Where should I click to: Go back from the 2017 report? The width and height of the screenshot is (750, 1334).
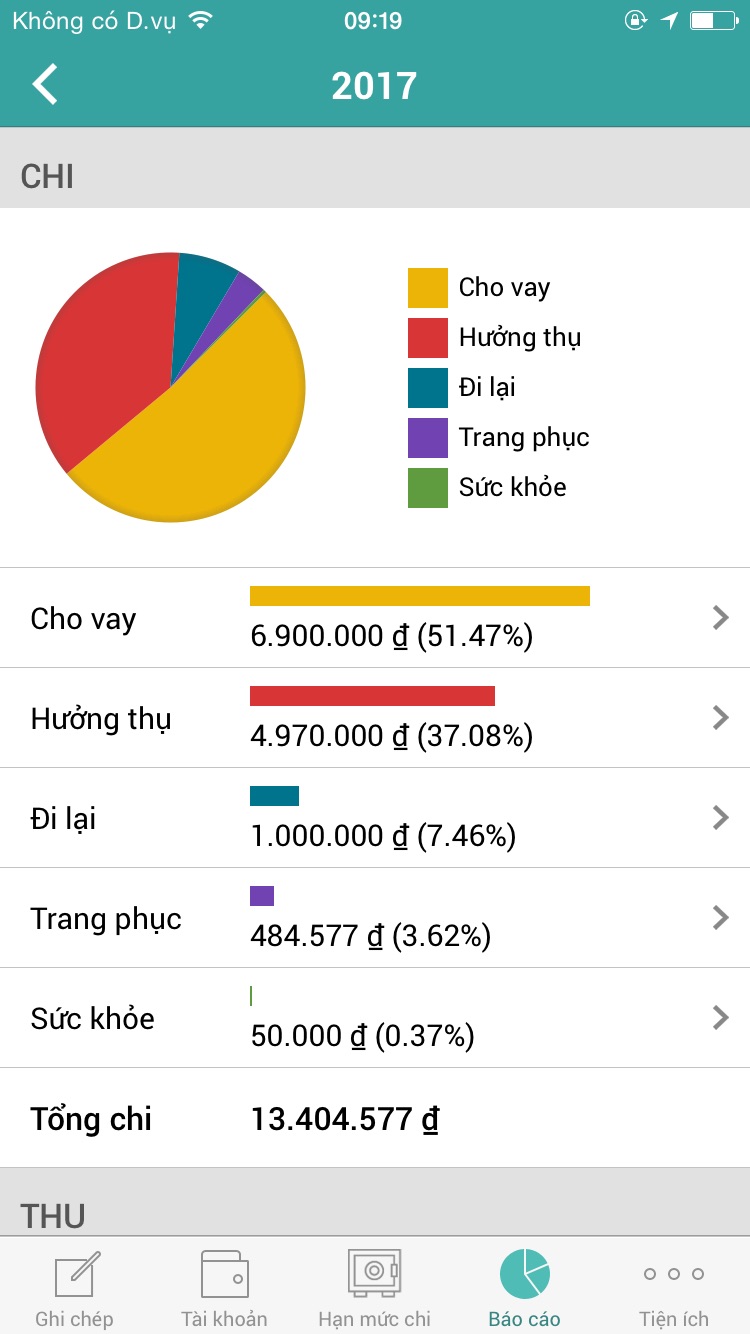45,85
